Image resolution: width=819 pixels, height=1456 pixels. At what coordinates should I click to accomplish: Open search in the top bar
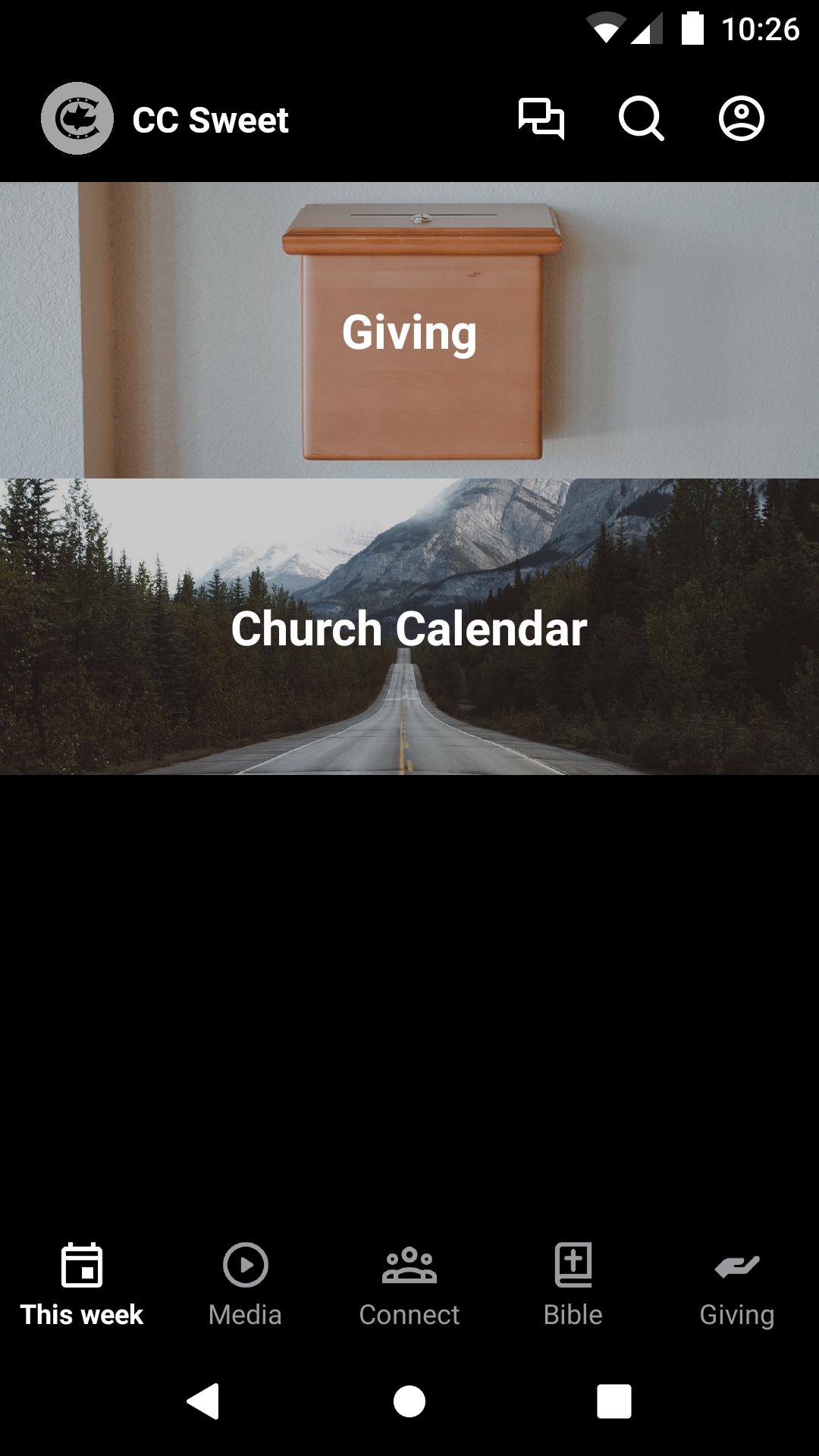tap(641, 119)
